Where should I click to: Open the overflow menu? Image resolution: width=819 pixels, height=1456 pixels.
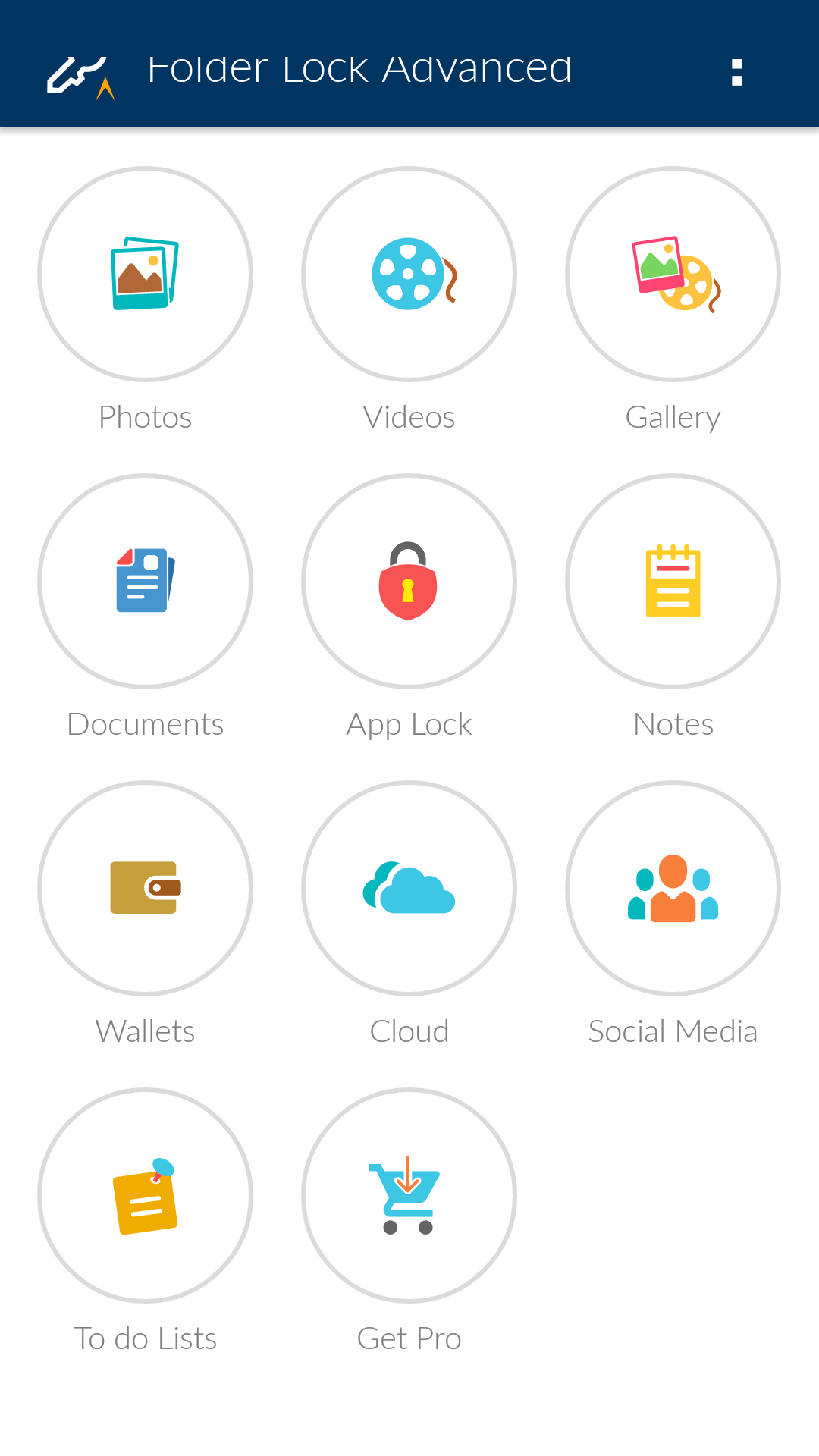(736, 73)
